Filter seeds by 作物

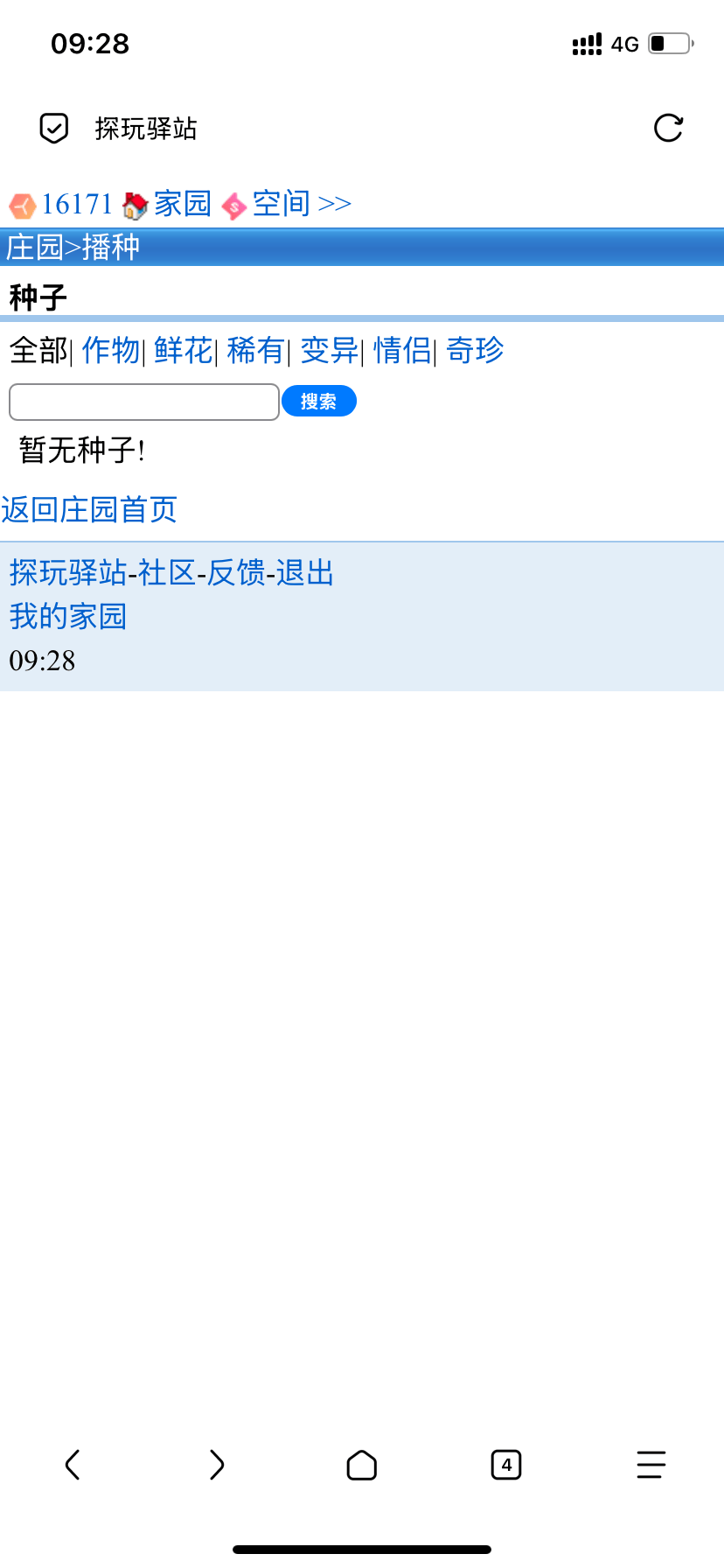point(111,351)
